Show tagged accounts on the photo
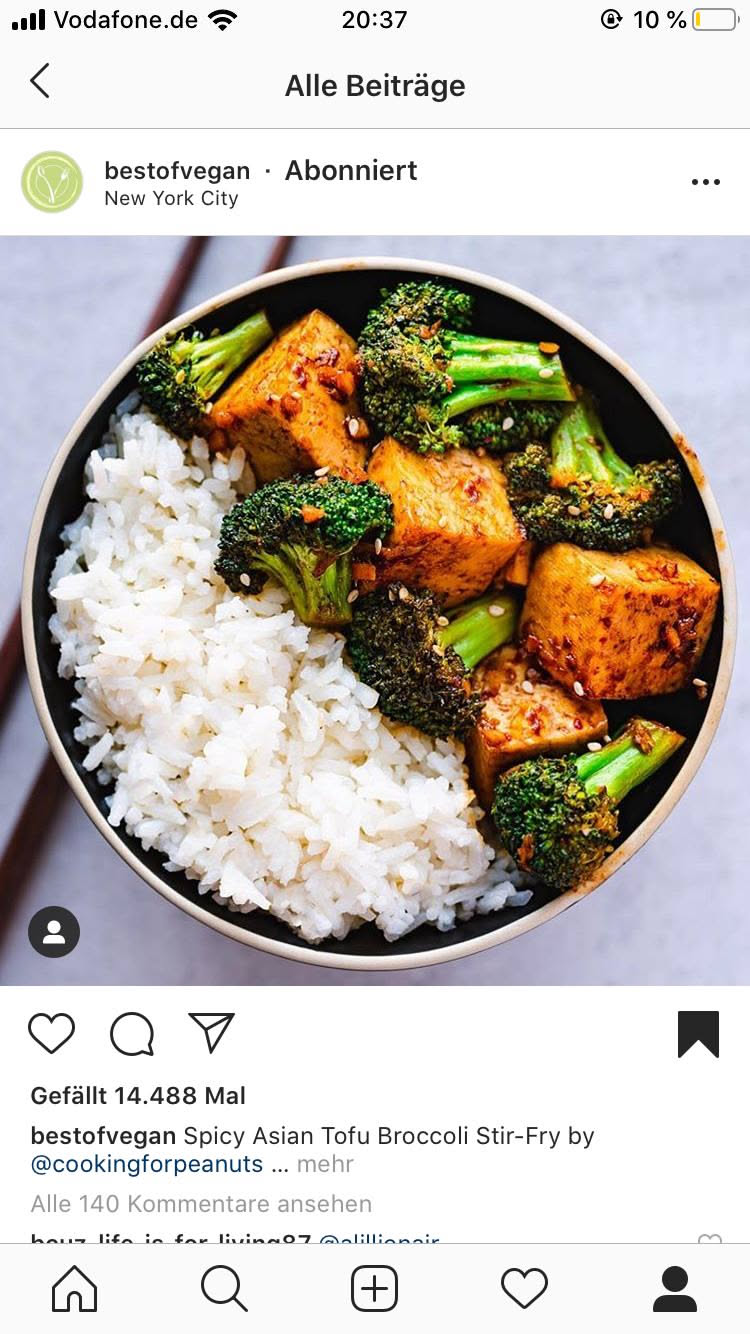This screenshot has width=750, height=1334. point(54,932)
